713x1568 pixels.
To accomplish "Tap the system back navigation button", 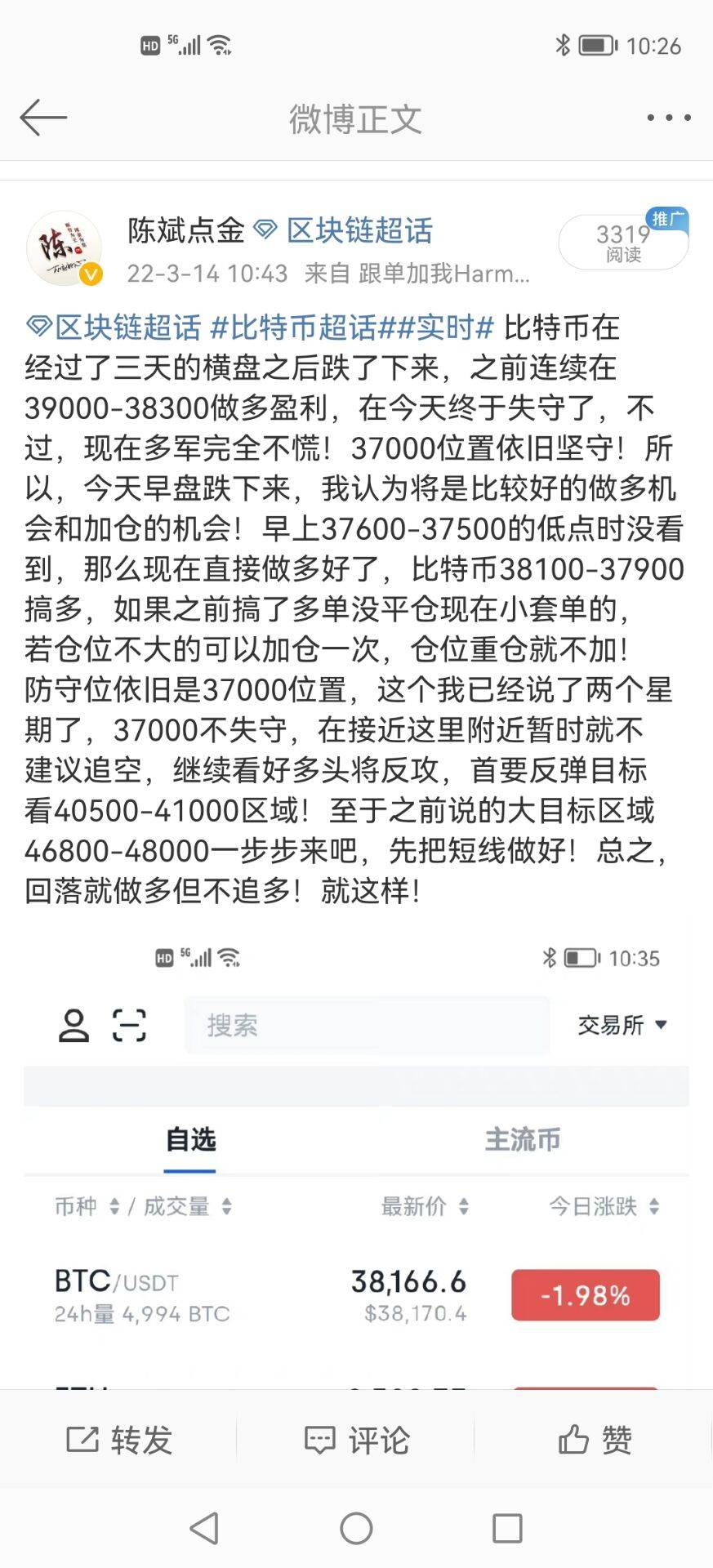I will [204, 1528].
